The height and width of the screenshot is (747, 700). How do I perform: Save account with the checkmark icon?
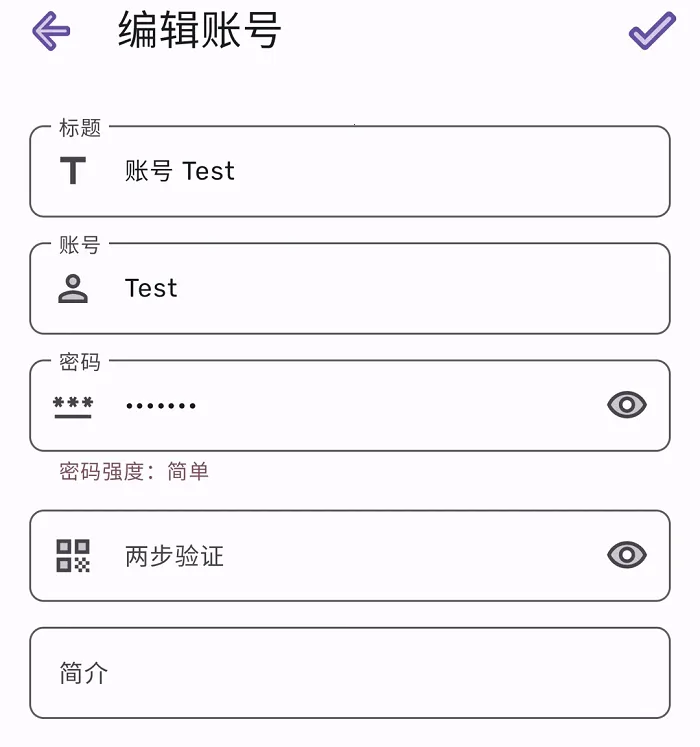pos(652,31)
